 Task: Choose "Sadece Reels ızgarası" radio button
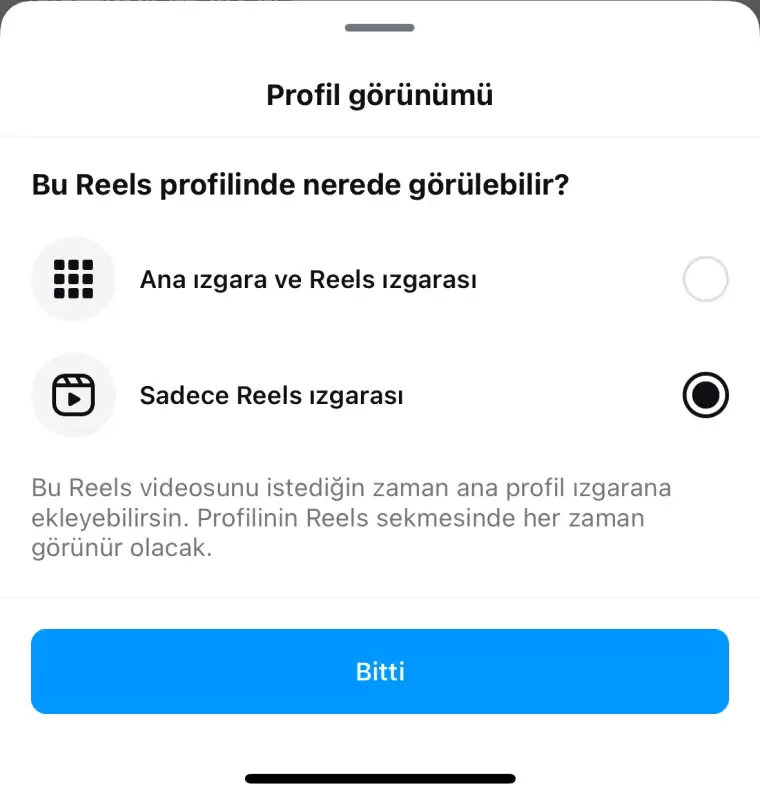pos(705,395)
